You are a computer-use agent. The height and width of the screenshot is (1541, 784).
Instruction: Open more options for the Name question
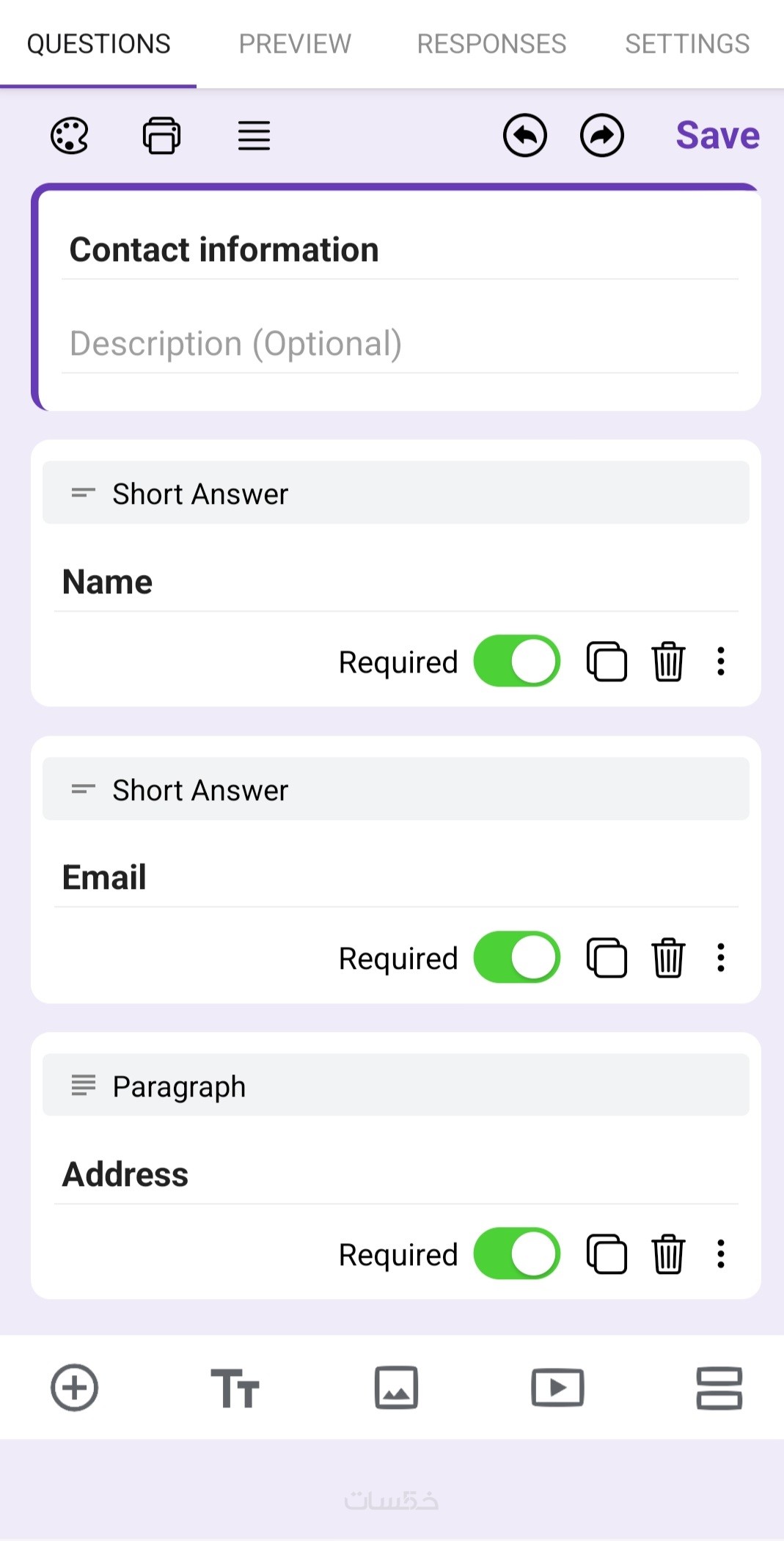click(x=721, y=662)
